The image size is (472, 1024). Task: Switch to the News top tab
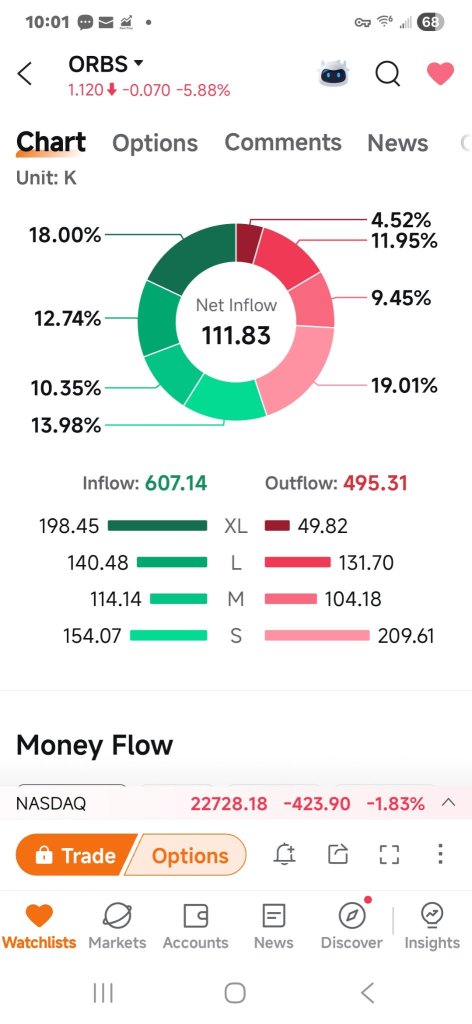(398, 143)
